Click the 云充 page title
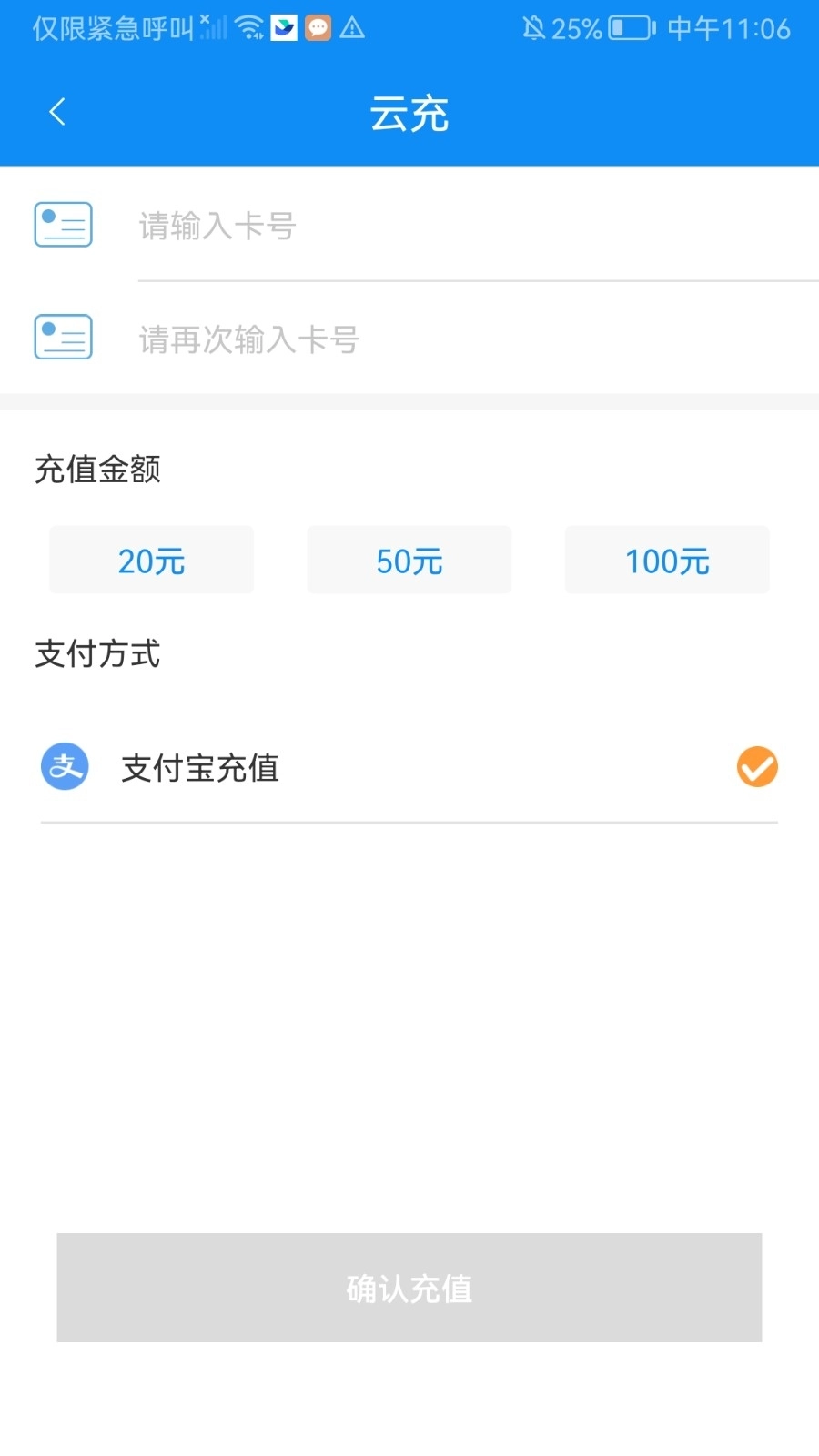Image resolution: width=819 pixels, height=1456 pixels. 409,111
